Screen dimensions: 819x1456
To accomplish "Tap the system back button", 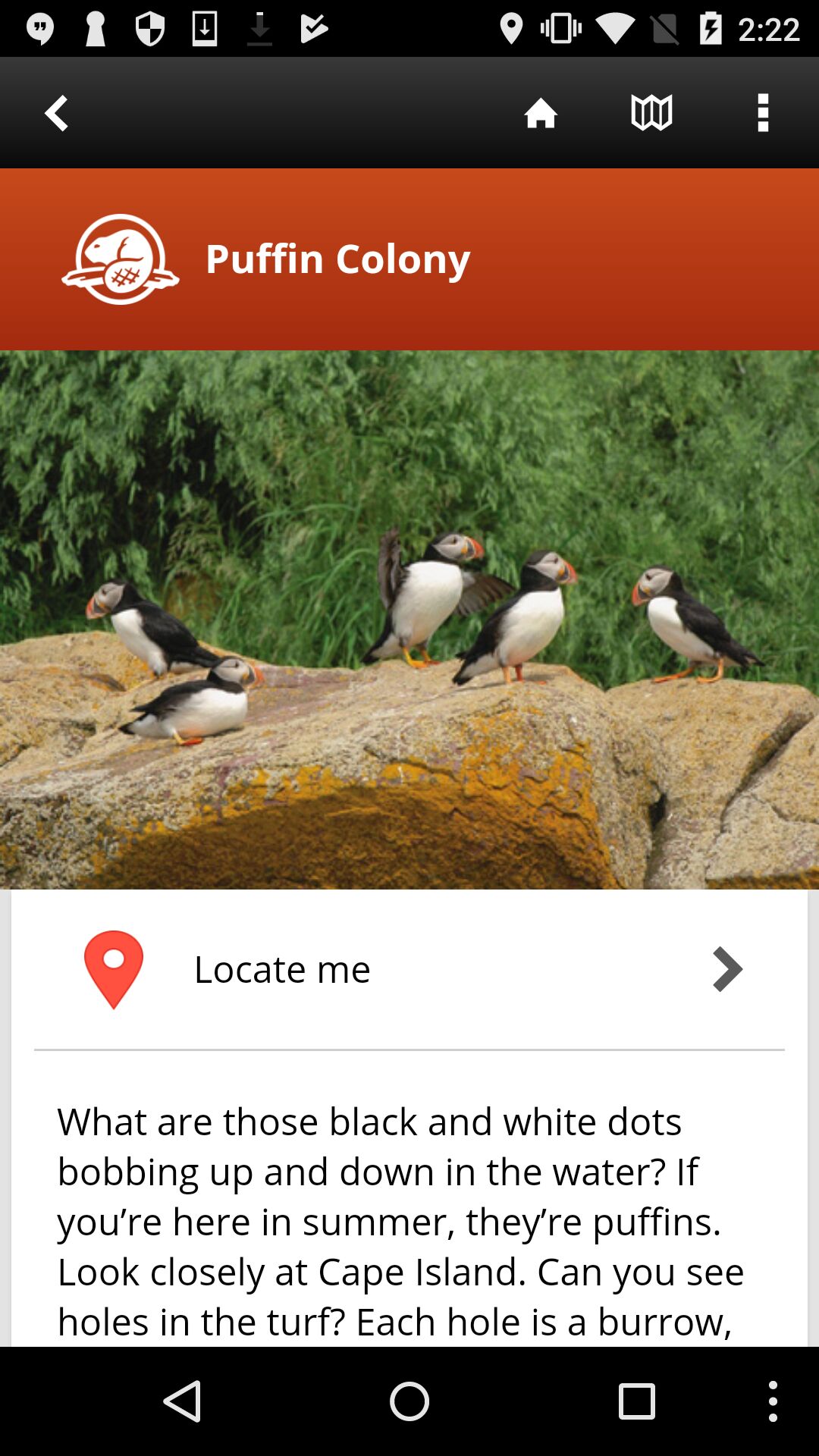I will tap(183, 1401).
